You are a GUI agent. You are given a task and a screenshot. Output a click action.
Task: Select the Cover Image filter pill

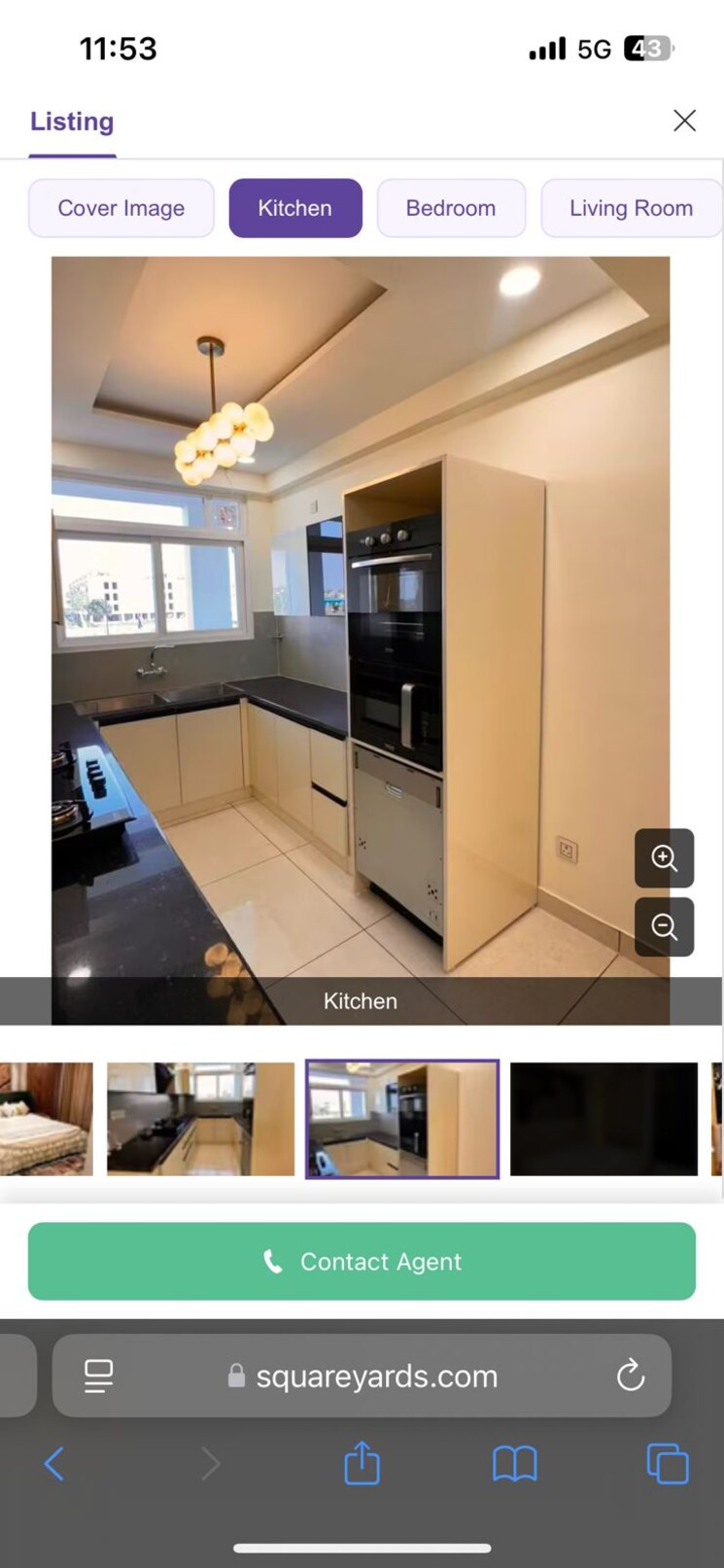pyautogui.click(x=121, y=208)
